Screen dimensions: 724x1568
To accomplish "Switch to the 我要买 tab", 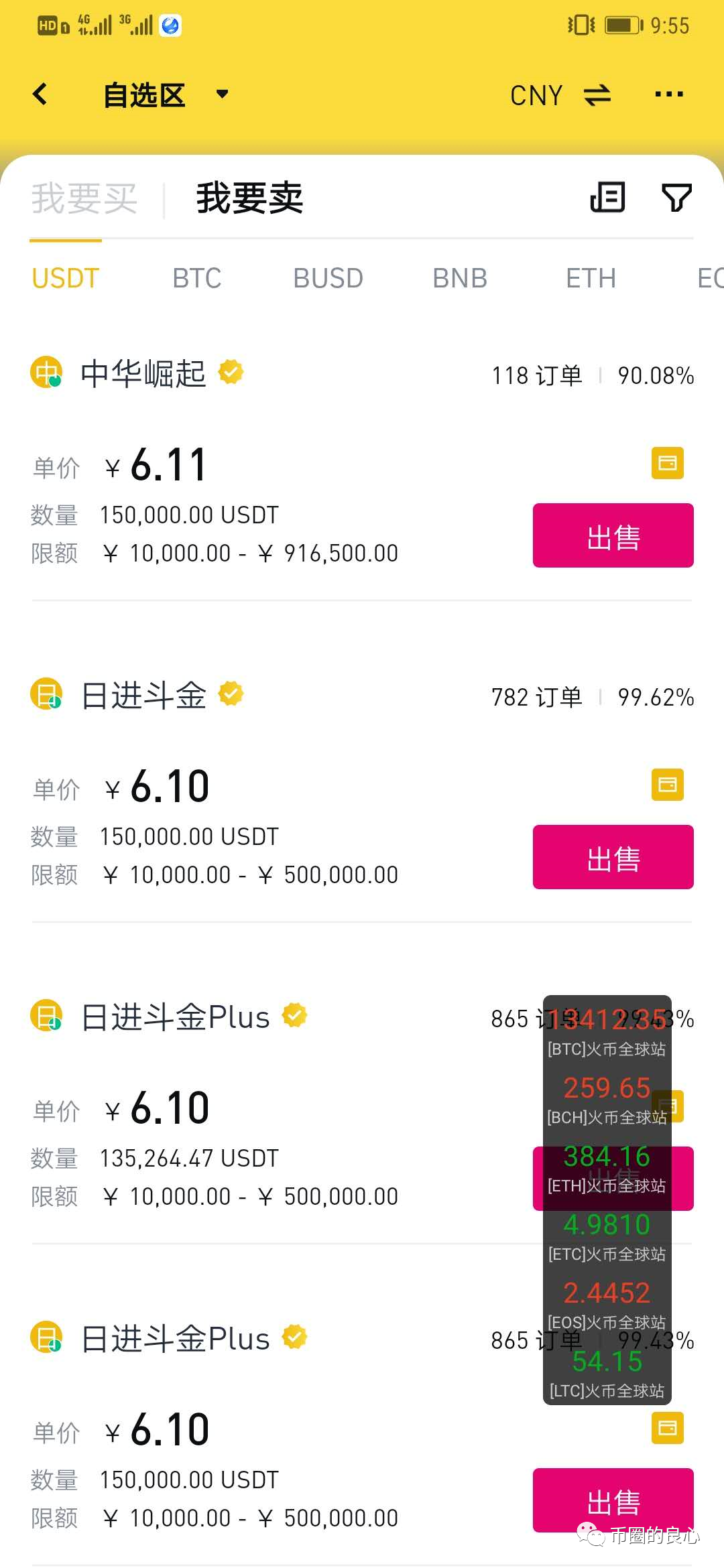I will (x=84, y=198).
